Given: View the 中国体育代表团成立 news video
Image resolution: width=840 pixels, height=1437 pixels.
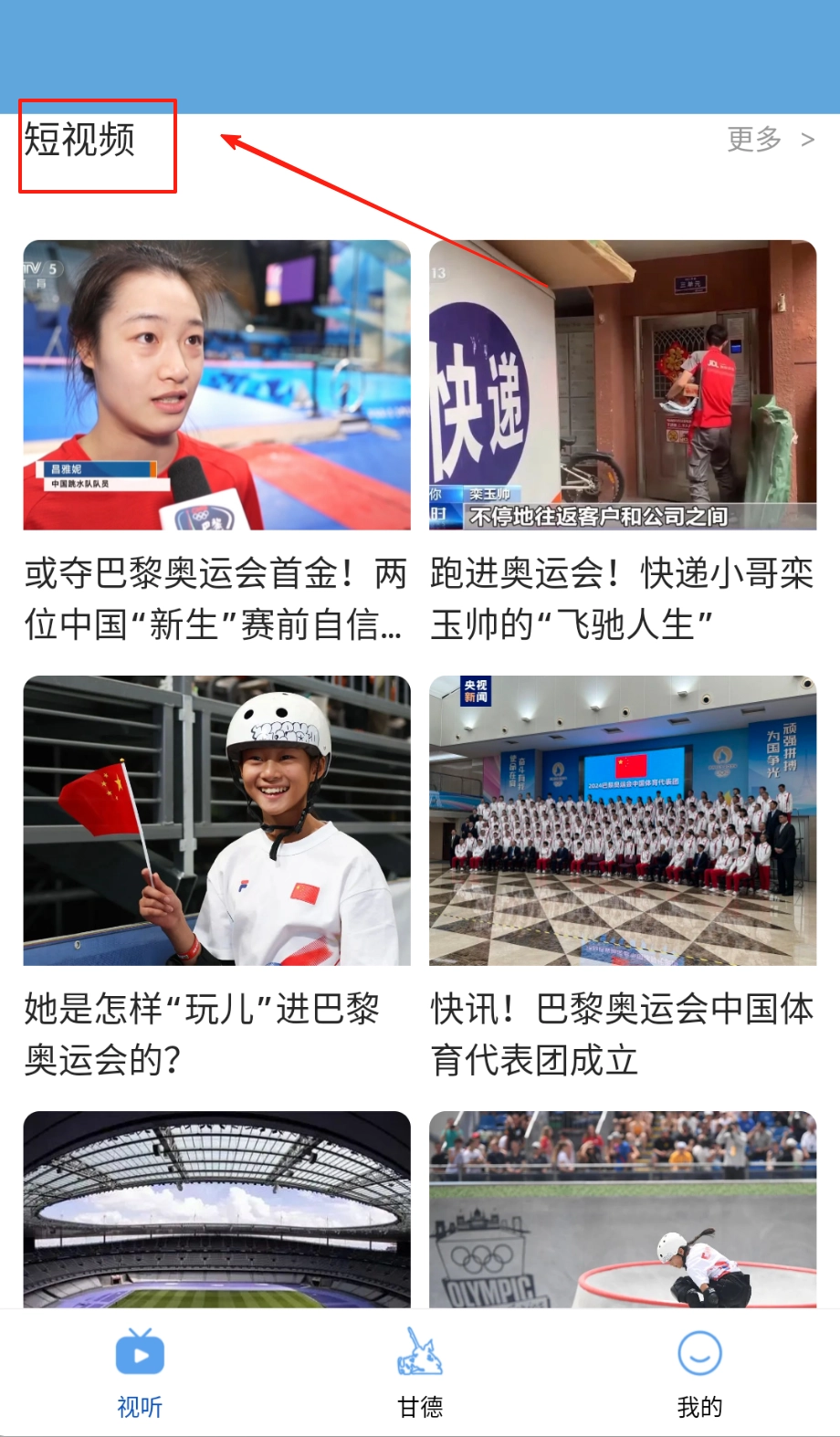Looking at the screenshot, I should pos(623,820).
